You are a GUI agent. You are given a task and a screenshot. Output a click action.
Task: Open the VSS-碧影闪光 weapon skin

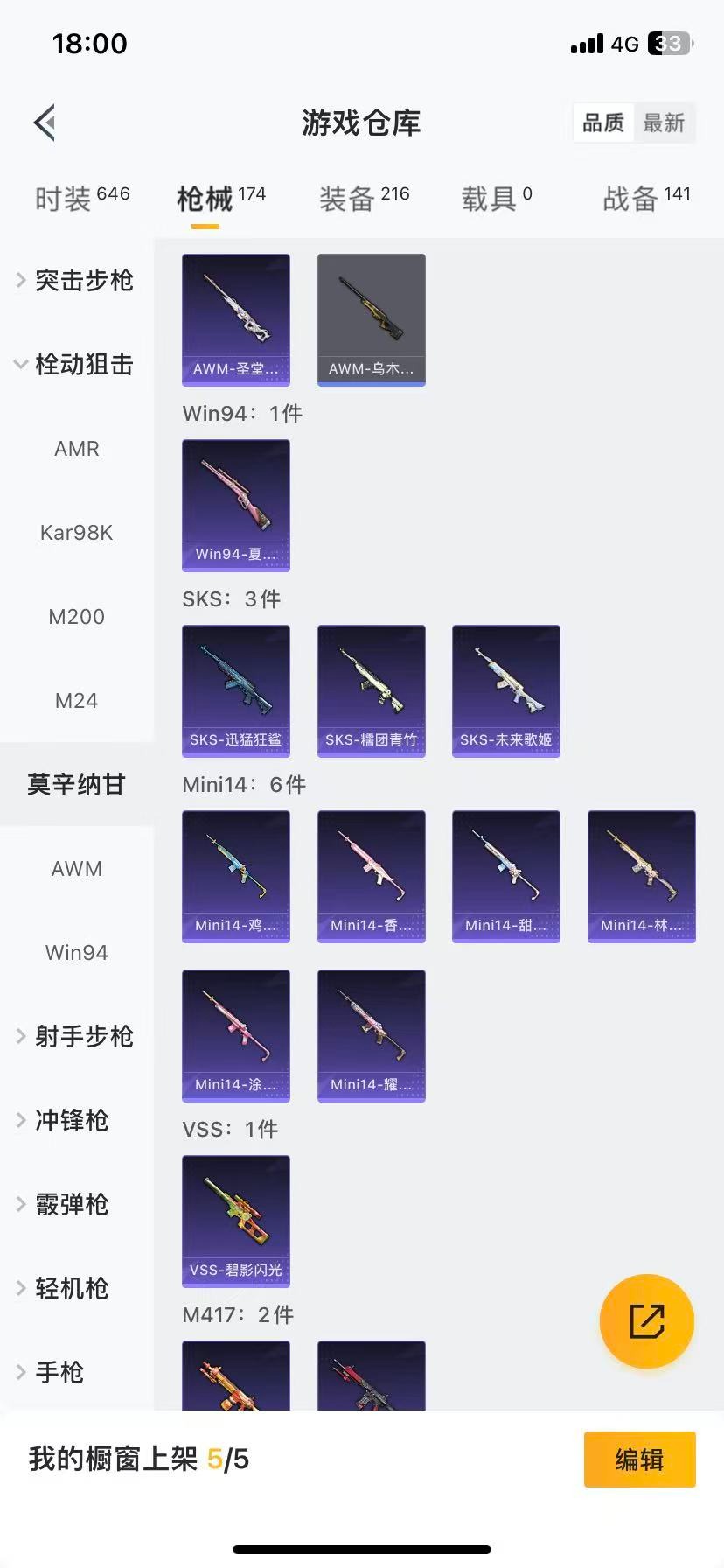pyautogui.click(x=235, y=1221)
